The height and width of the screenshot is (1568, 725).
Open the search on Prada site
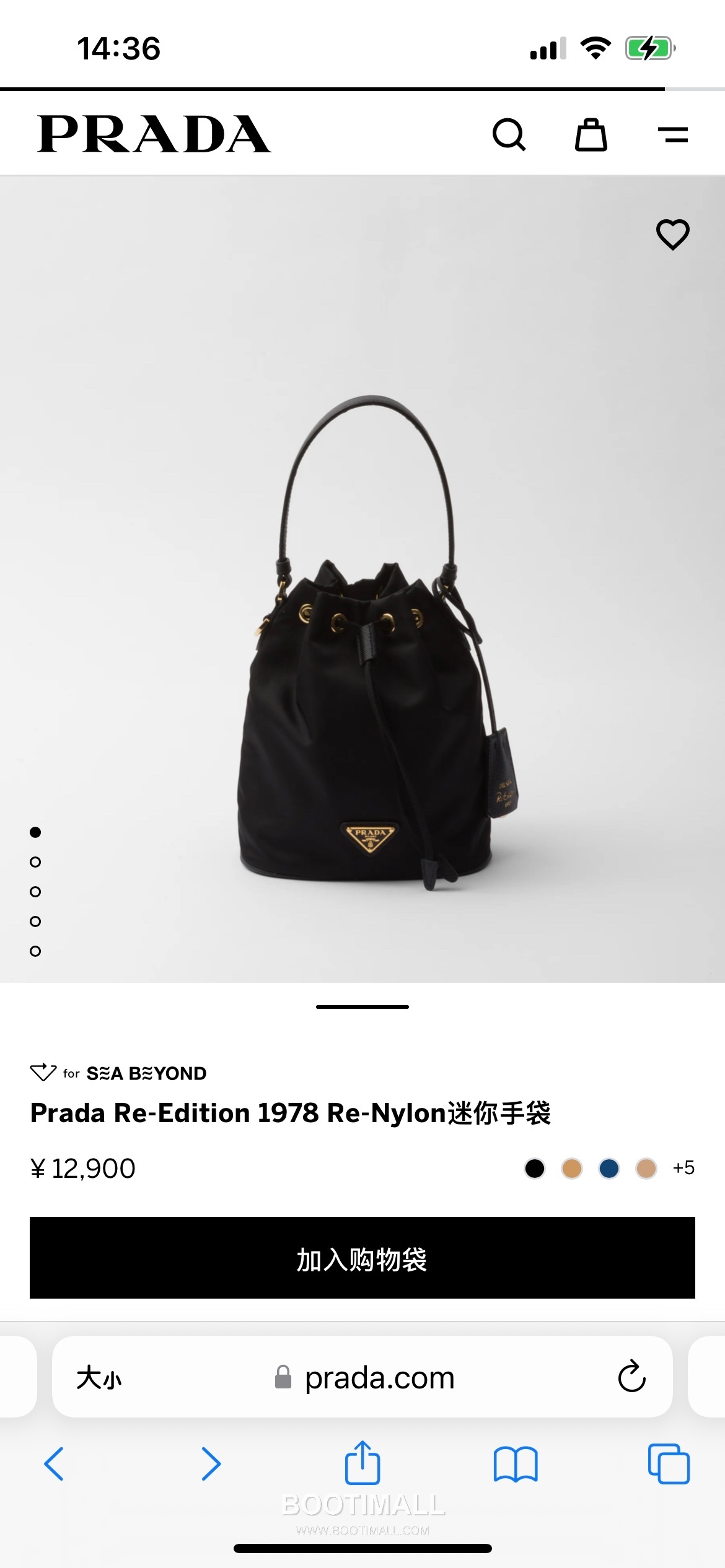tap(509, 134)
